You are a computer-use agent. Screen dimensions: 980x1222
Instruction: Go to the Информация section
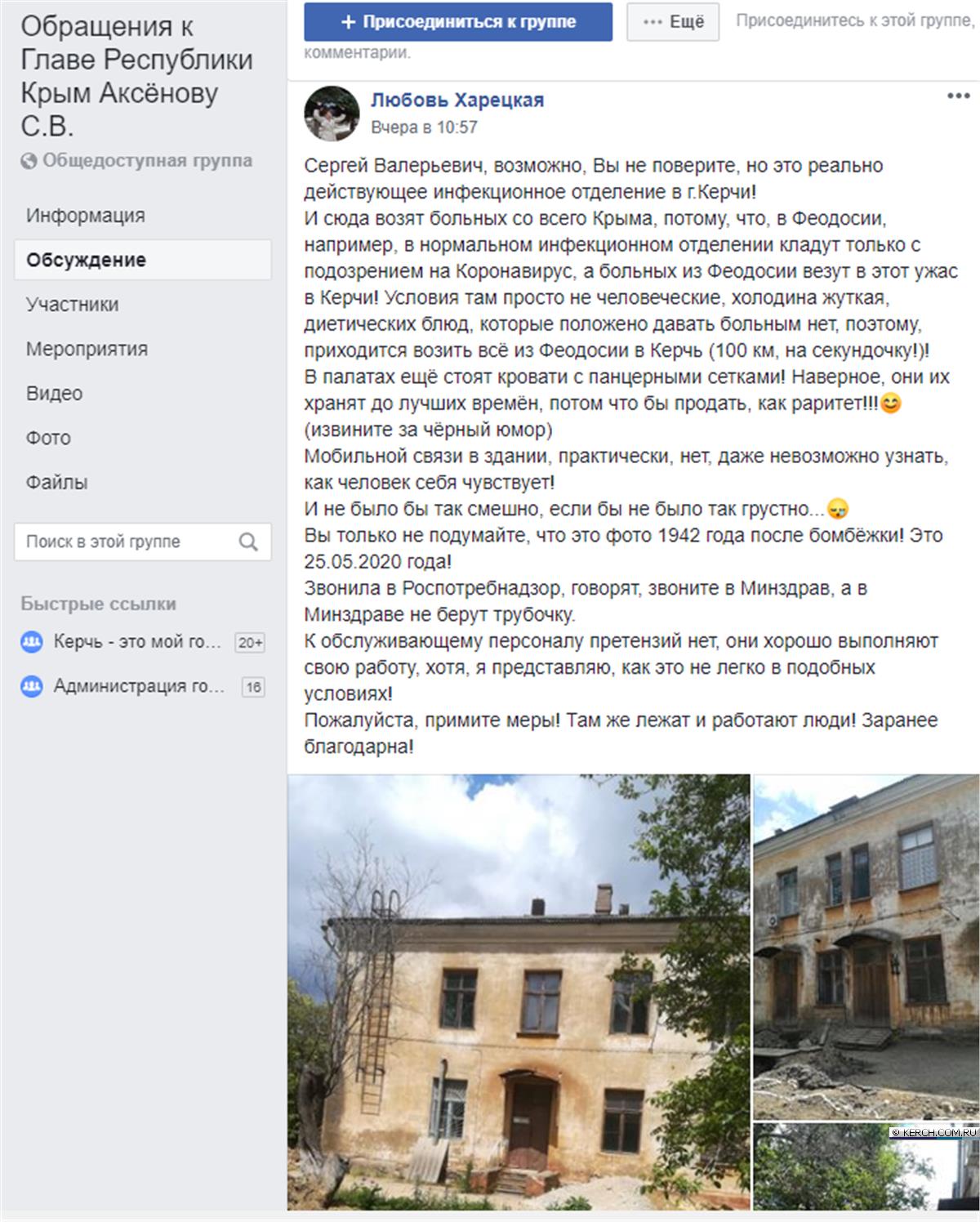[85, 216]
